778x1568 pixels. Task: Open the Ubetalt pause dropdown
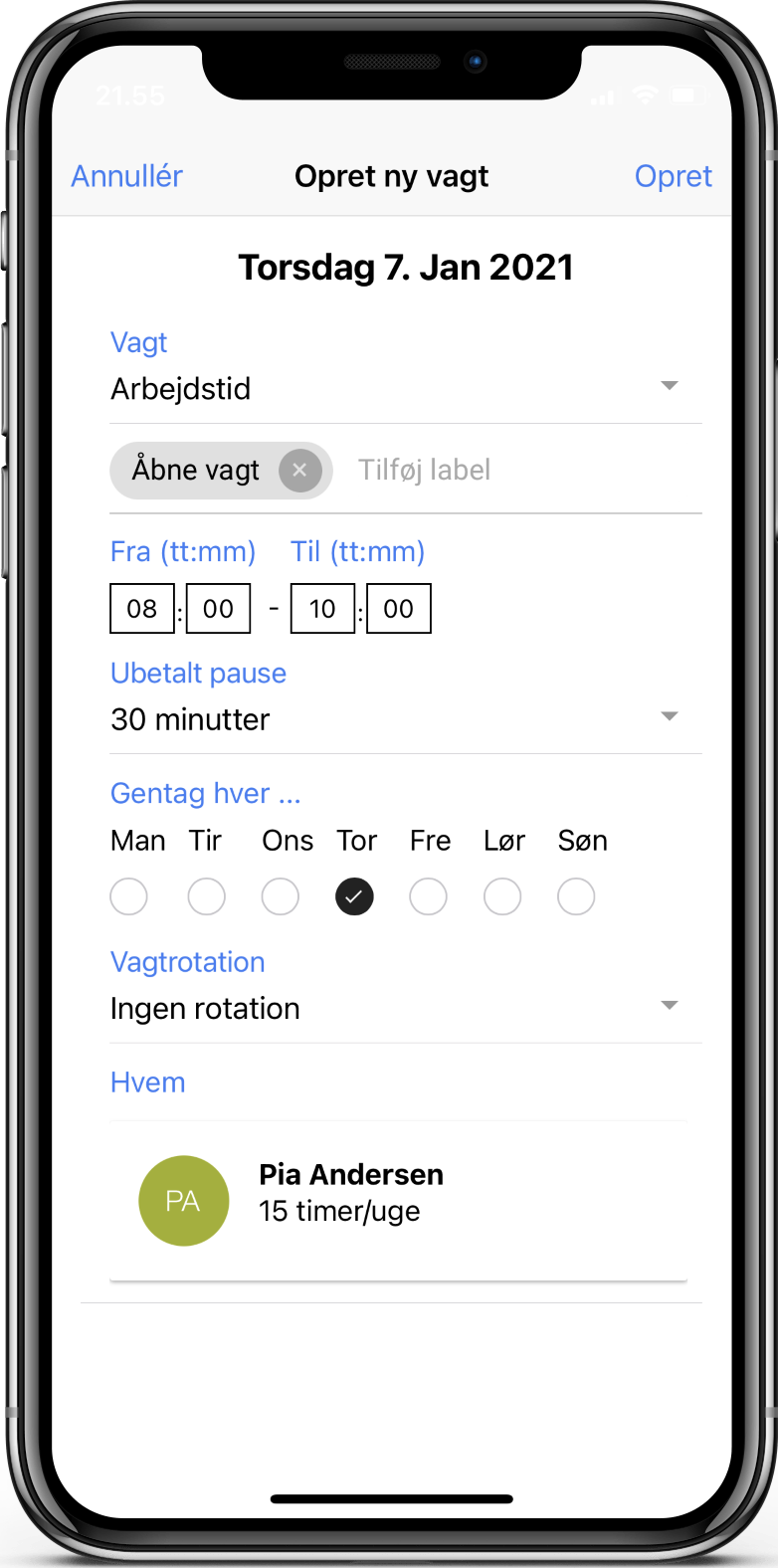coord(405,718)
